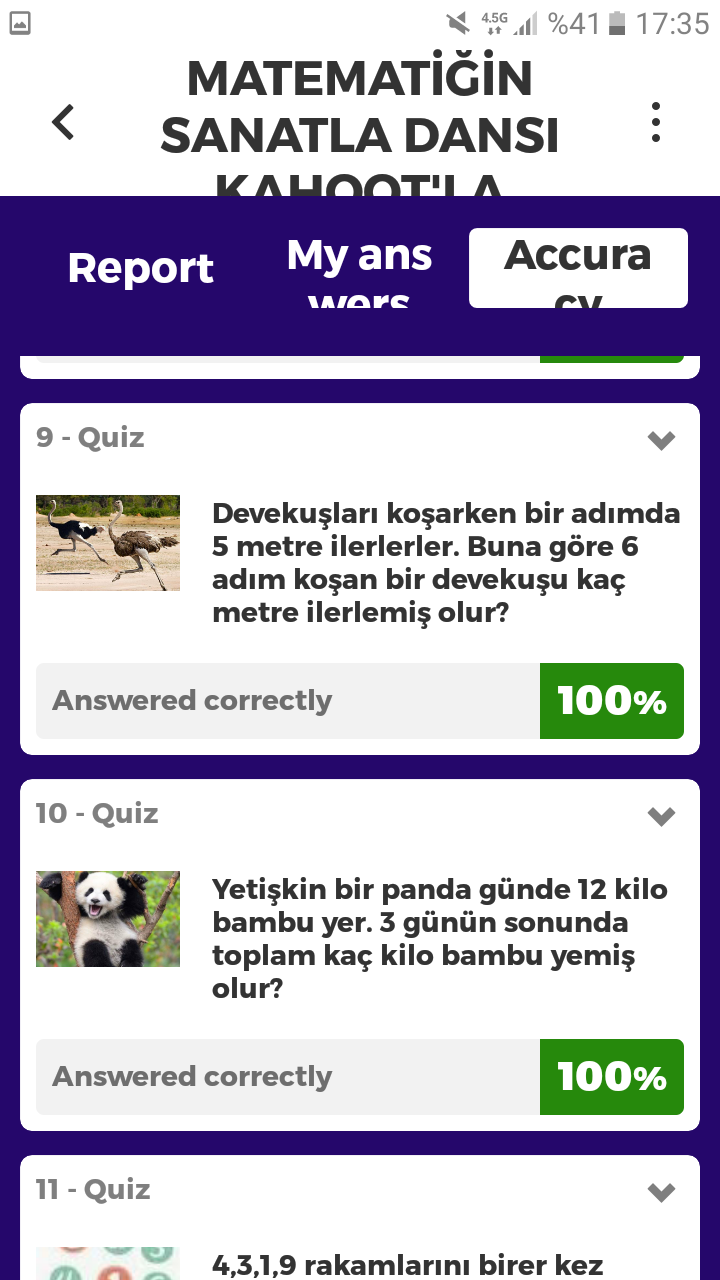Screen dimensions: 720x1280
Task: Switch to the Report tab
Action: [x=140, y=268]
